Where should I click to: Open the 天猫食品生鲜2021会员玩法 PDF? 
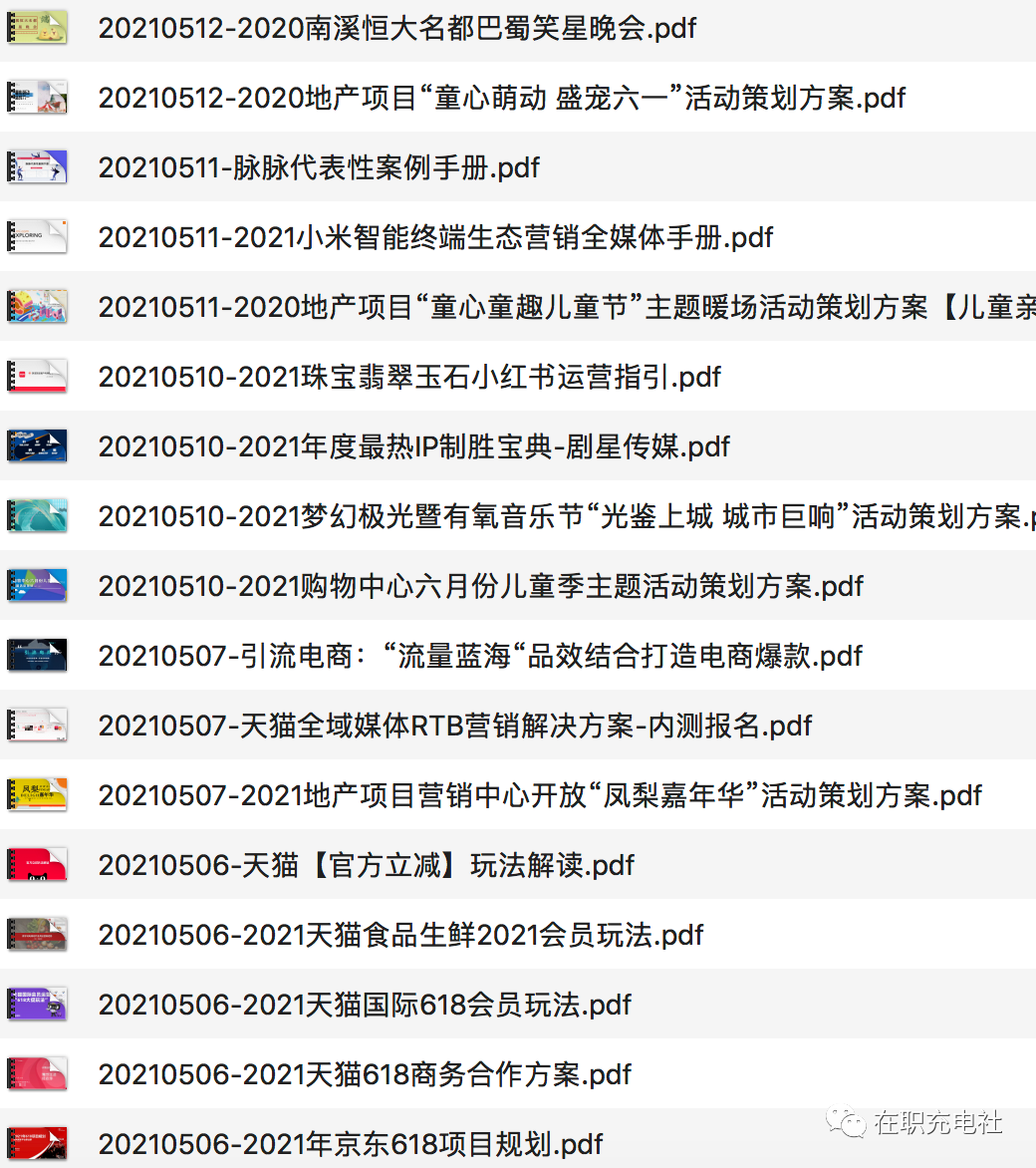400,935
